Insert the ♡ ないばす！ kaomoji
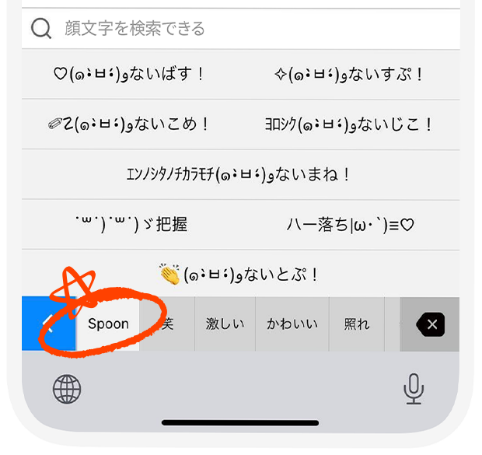 pyautogui.click(x=129, y=74)
